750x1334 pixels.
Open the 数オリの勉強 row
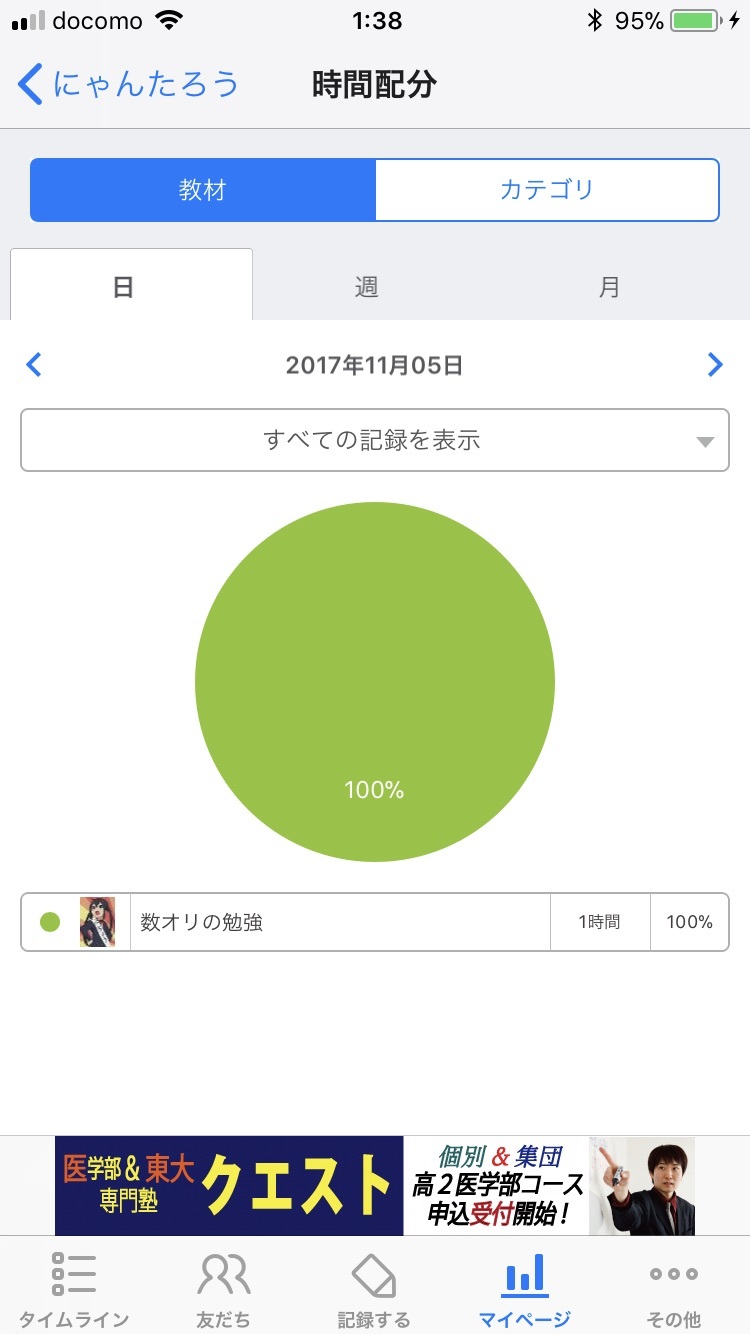375,922
